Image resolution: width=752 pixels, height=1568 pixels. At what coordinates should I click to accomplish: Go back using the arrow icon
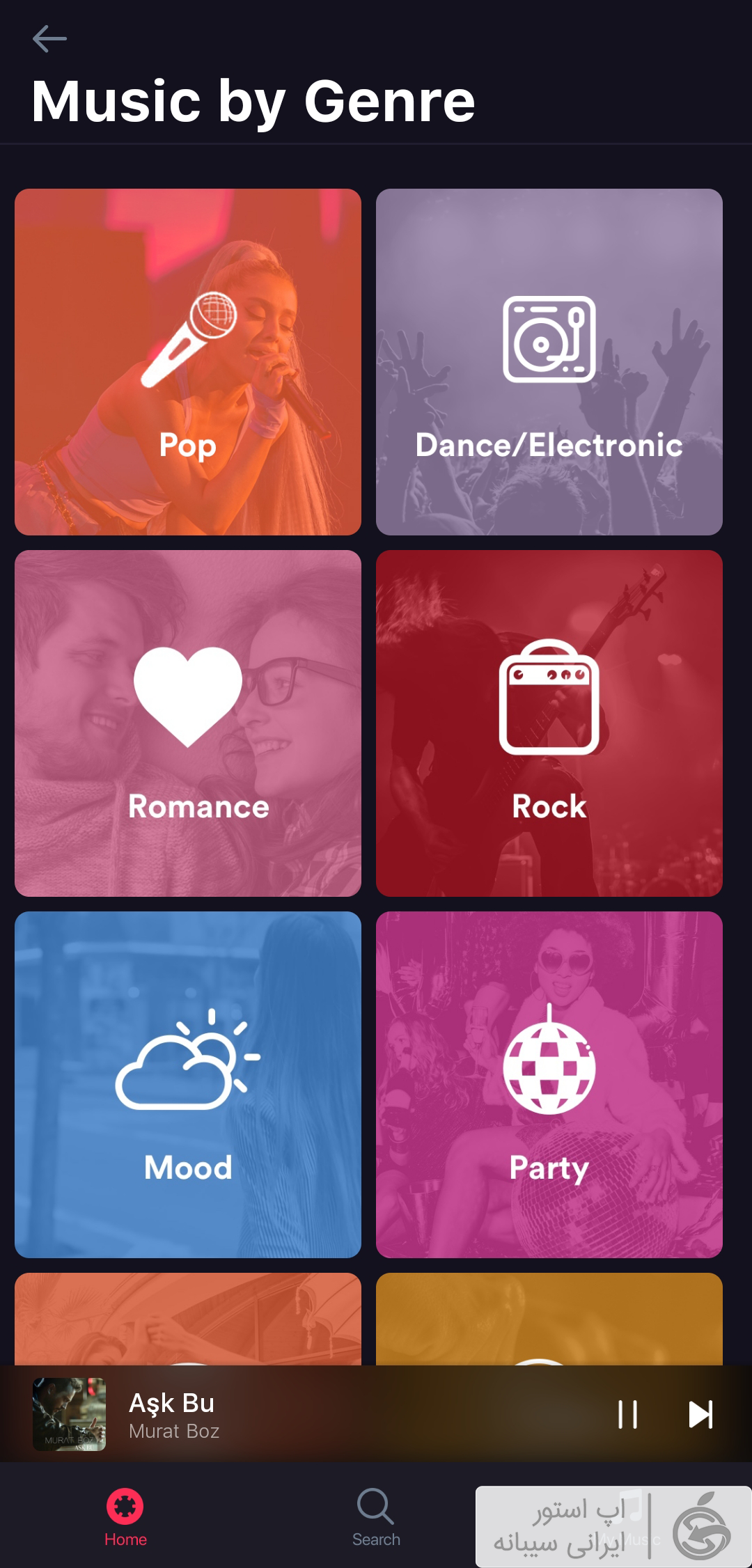click(x=49, y=39)
